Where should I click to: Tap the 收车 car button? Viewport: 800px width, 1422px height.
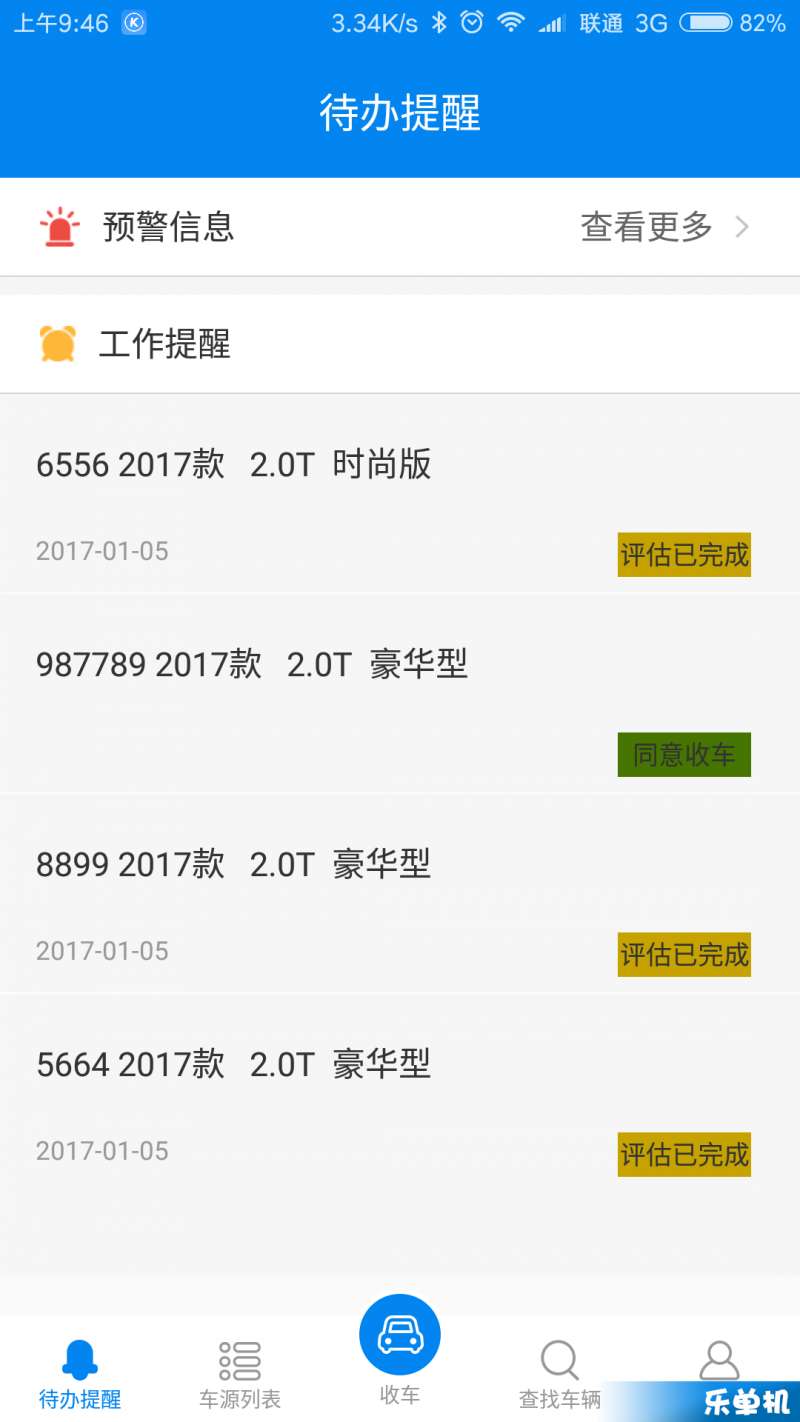pos(400,1335)
